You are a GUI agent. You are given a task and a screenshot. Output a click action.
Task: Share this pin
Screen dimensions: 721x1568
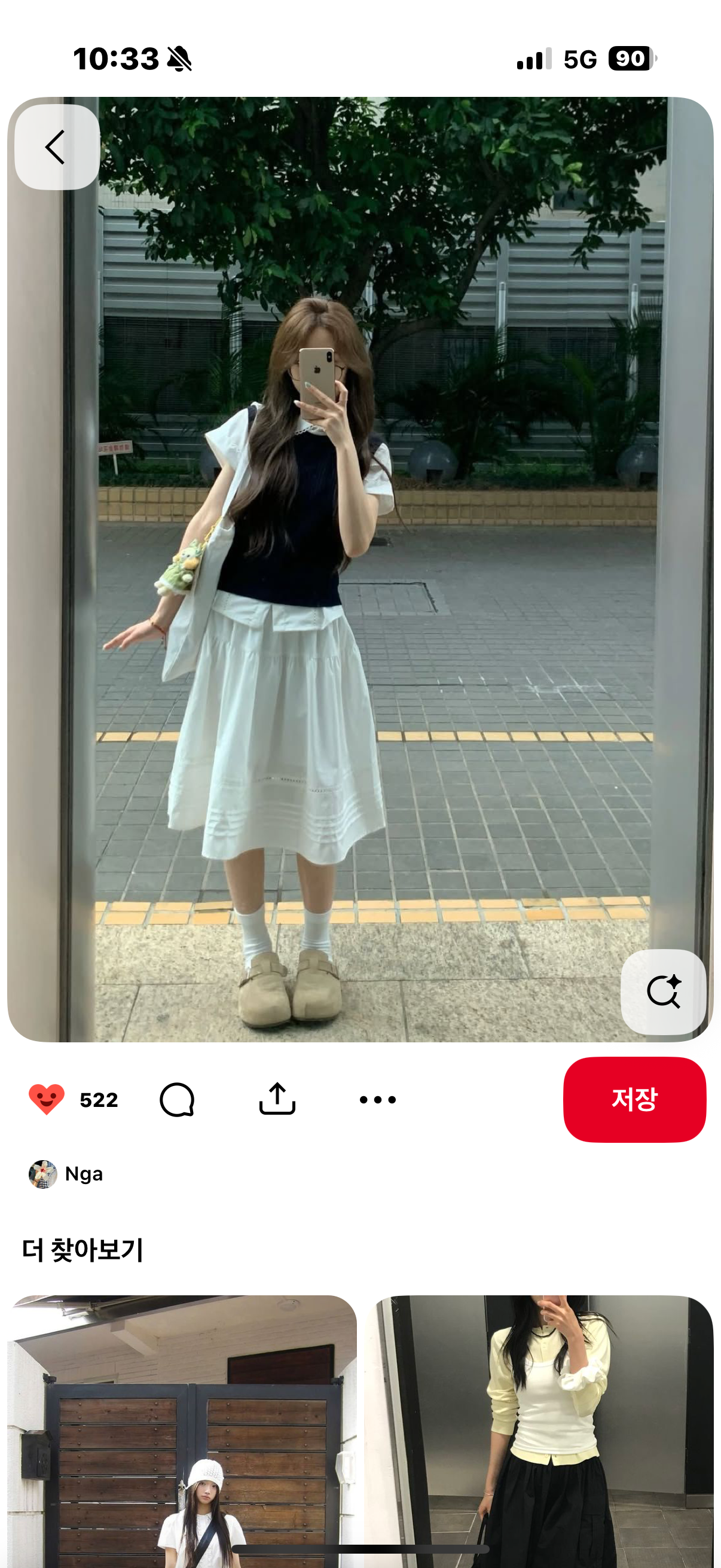[x=277, y=1099]
